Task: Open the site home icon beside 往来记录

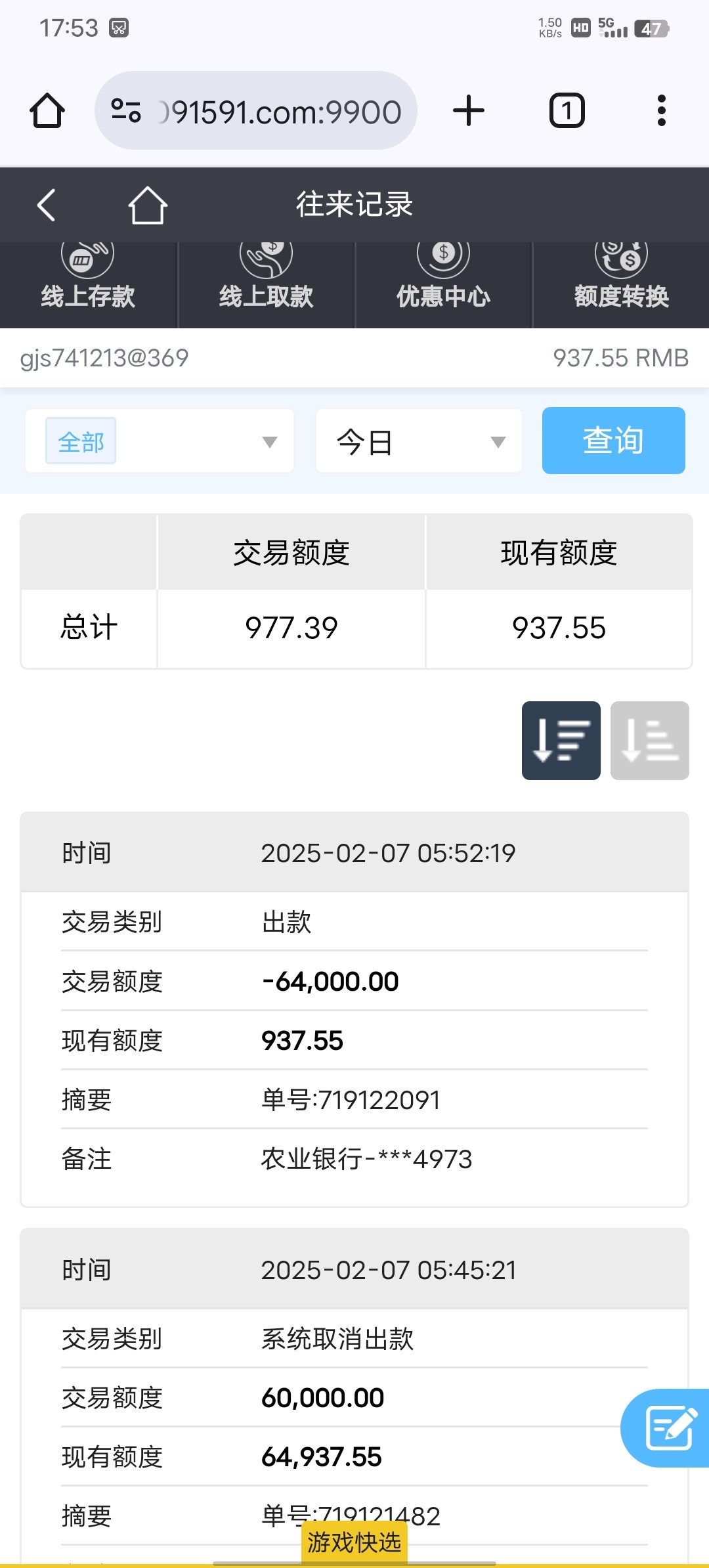Action: [x=147, y=205]
